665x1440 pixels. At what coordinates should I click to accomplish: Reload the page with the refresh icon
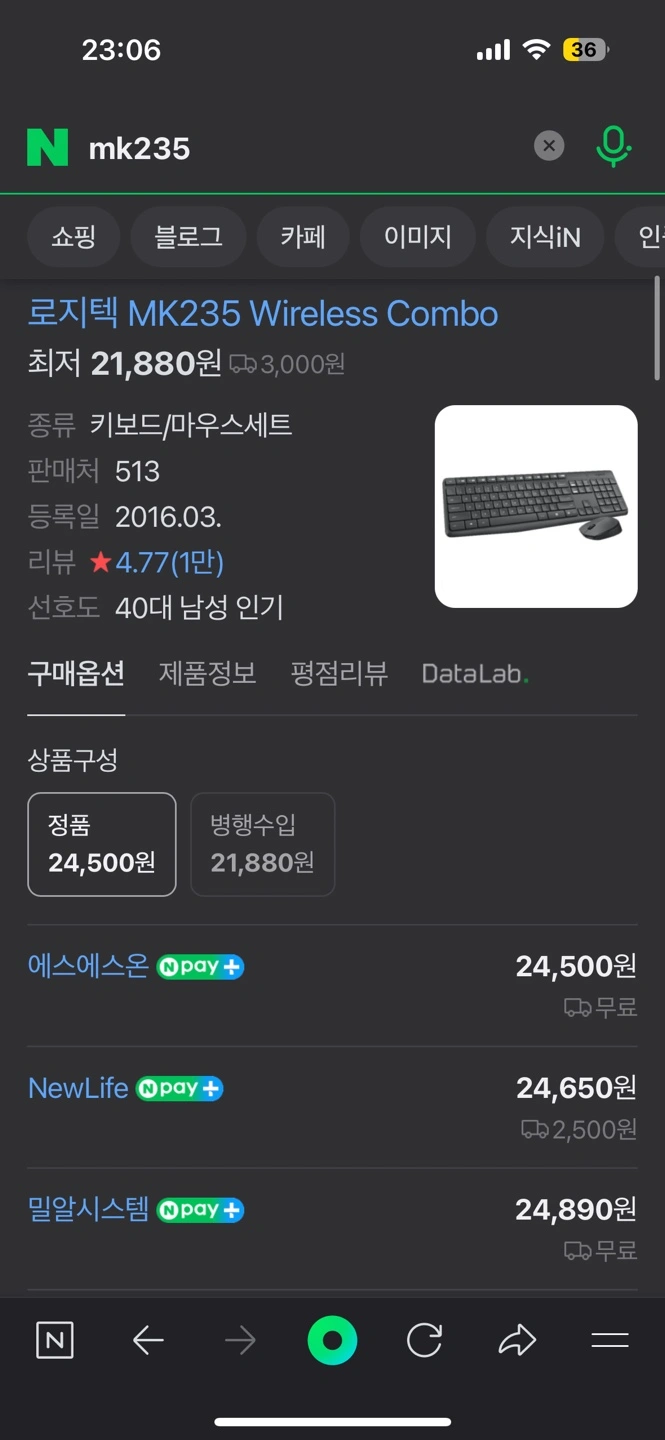coord(424,1341)
